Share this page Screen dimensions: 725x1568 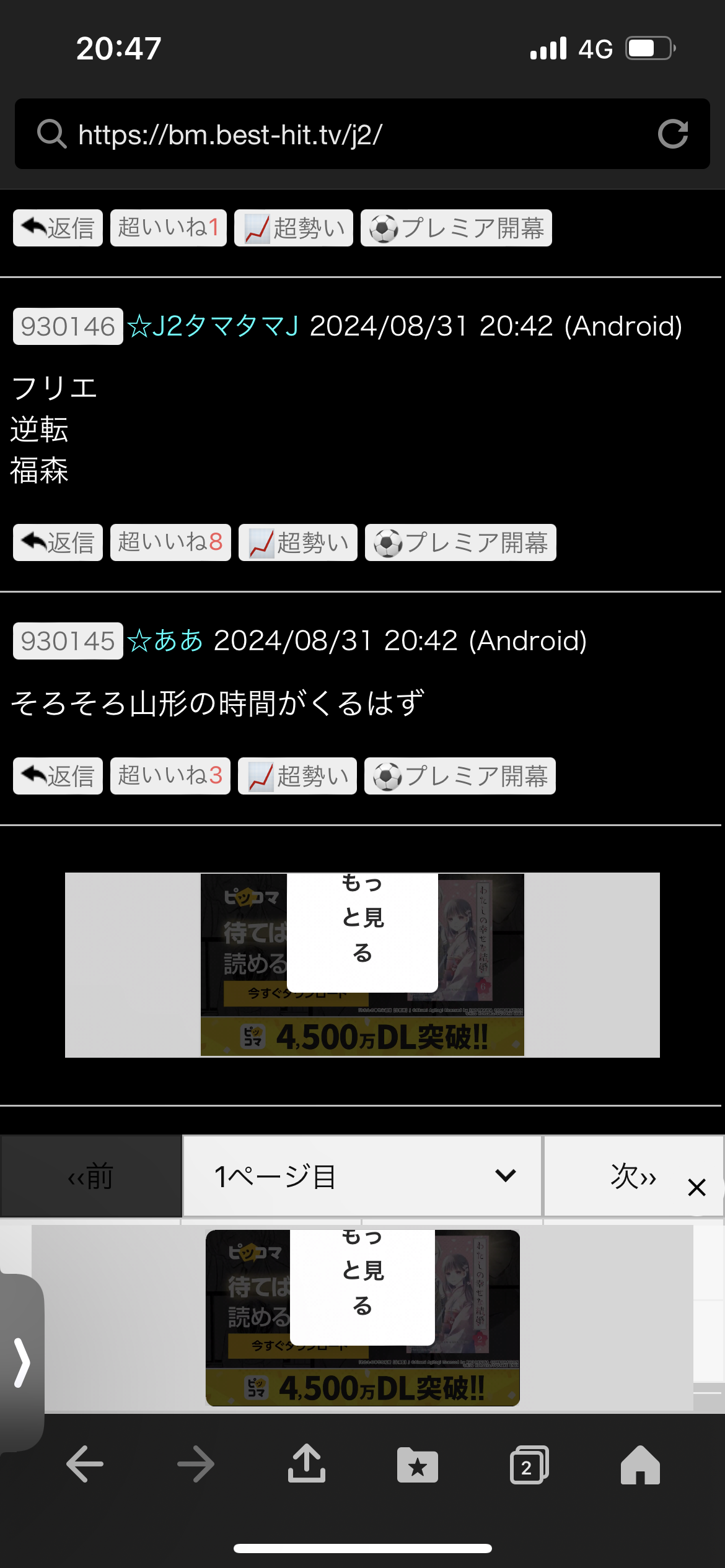[307, 1463]
